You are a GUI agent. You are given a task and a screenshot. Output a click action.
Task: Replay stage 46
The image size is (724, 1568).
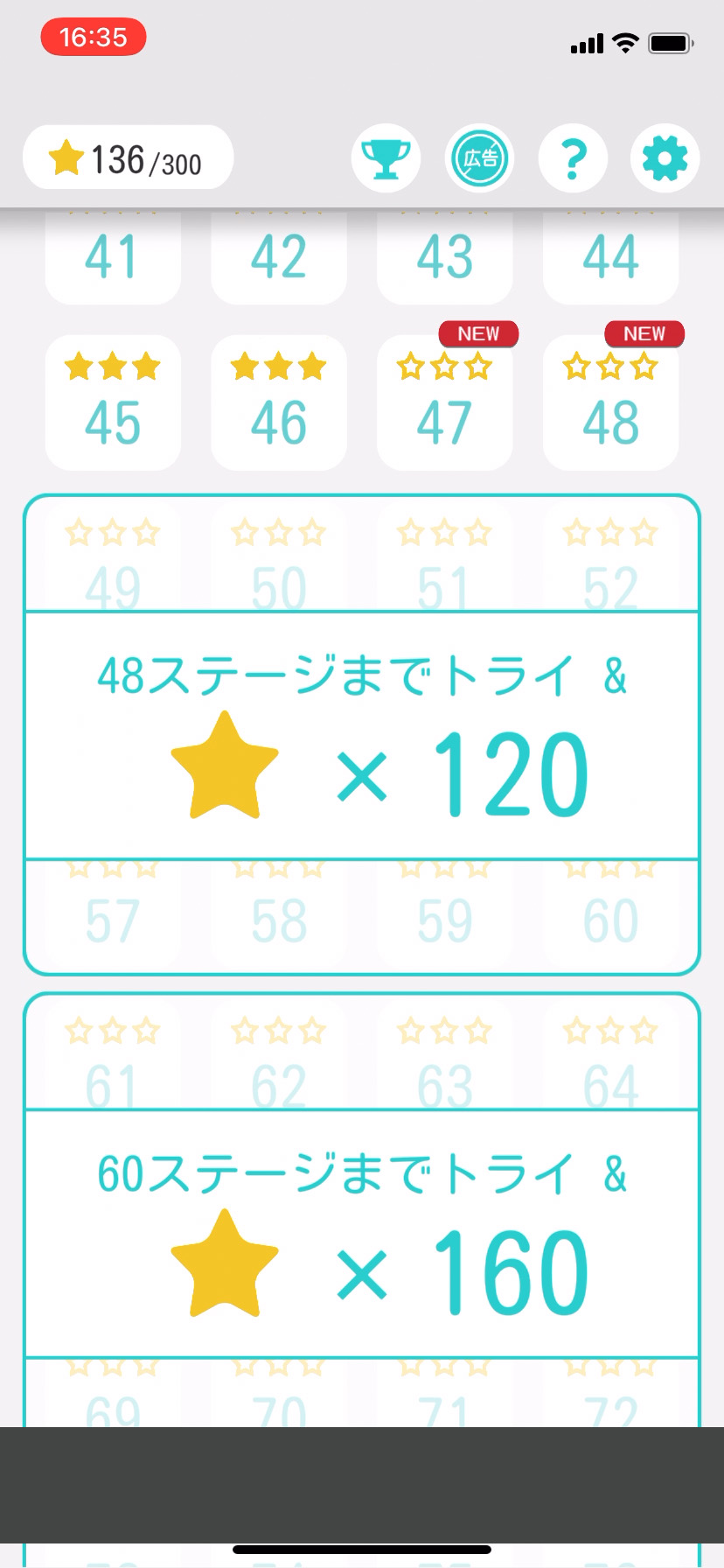click(x=279, y=403)
